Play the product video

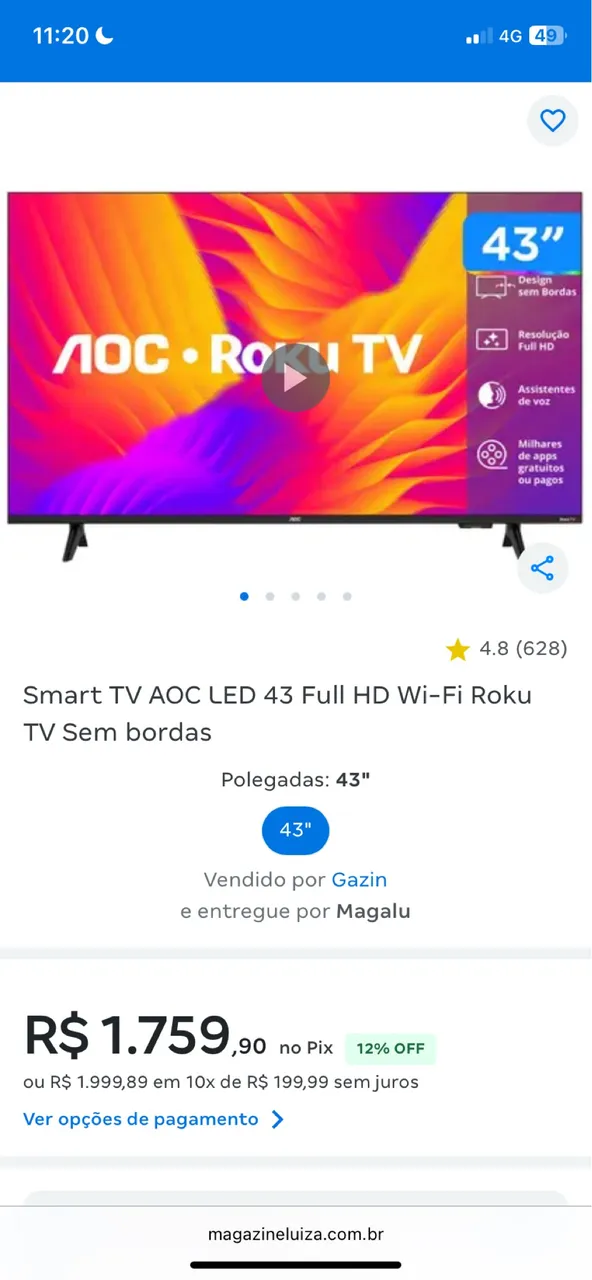tap(295, 378)
